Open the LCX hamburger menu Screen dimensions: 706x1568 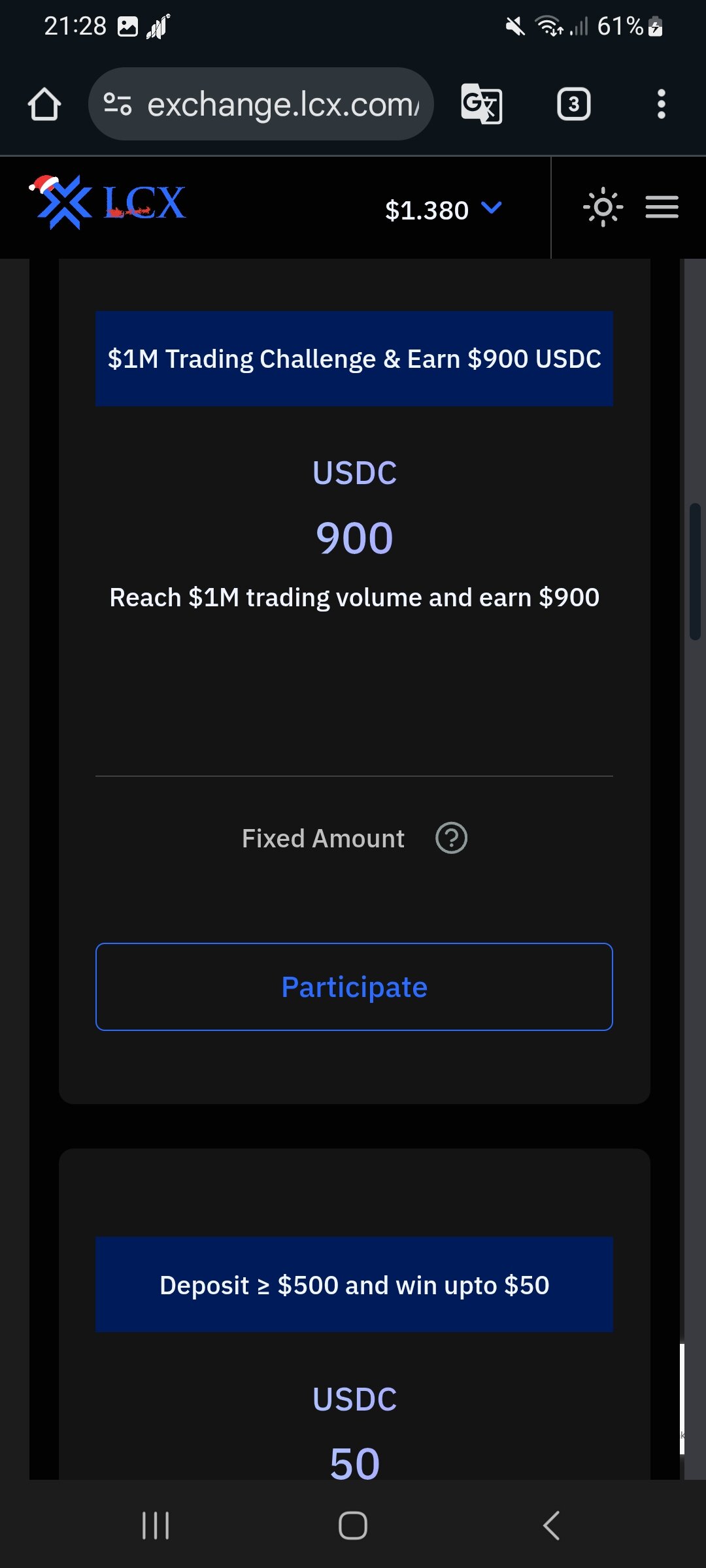pyautogui.click(x=662, y=208)
